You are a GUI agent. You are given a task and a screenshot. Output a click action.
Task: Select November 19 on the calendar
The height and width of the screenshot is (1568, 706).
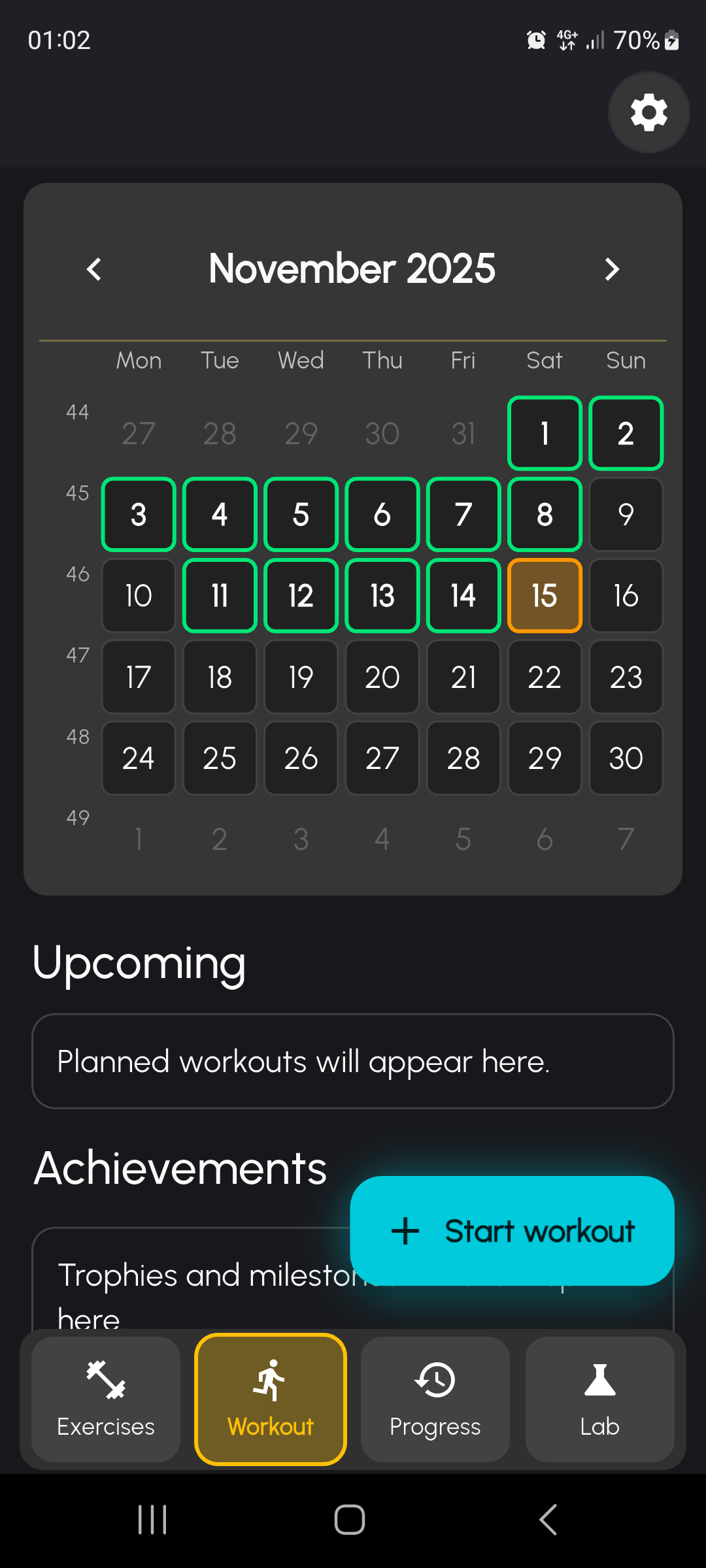301,677
